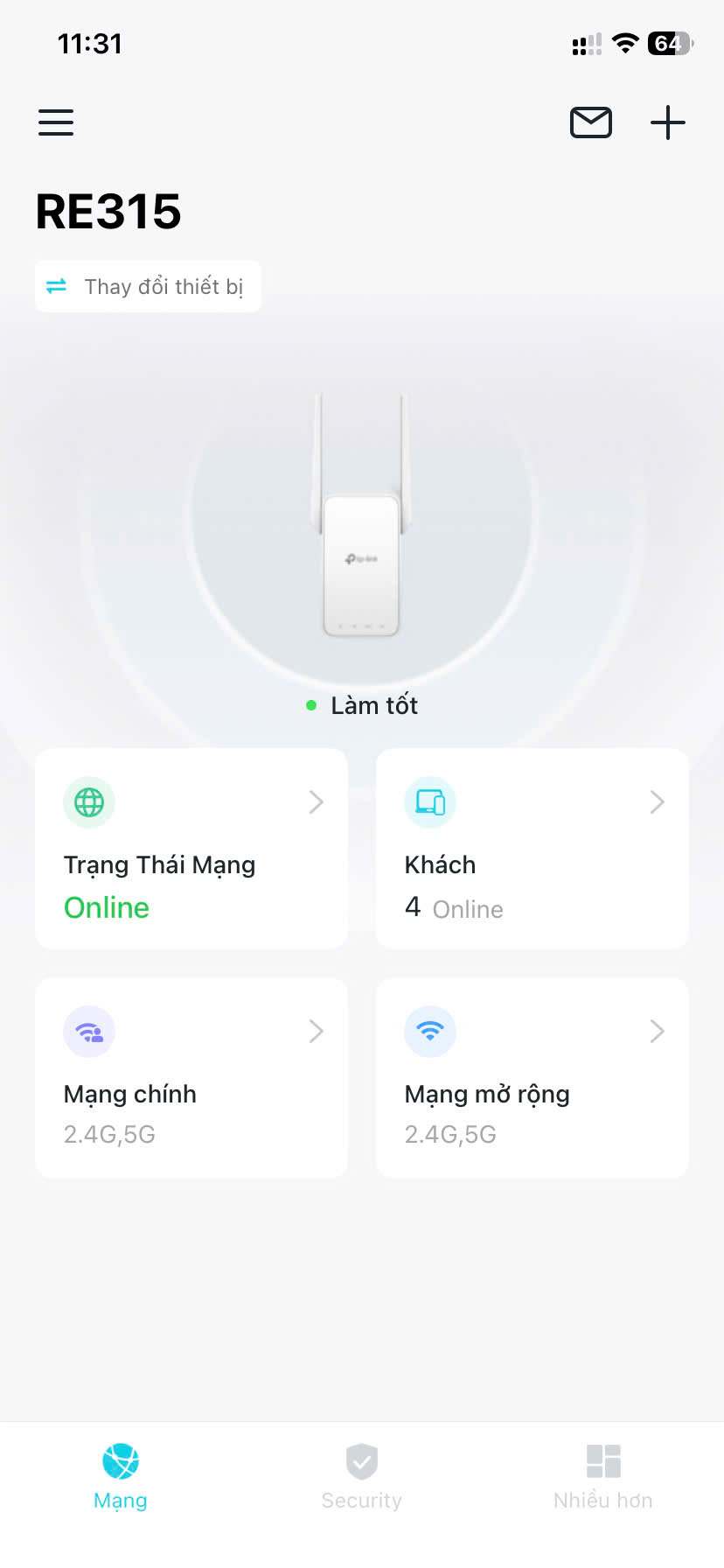This screenshot has height=1568, width=724.
Task: Tap Thay đổi thiết bị button
Action: (148, 286)
